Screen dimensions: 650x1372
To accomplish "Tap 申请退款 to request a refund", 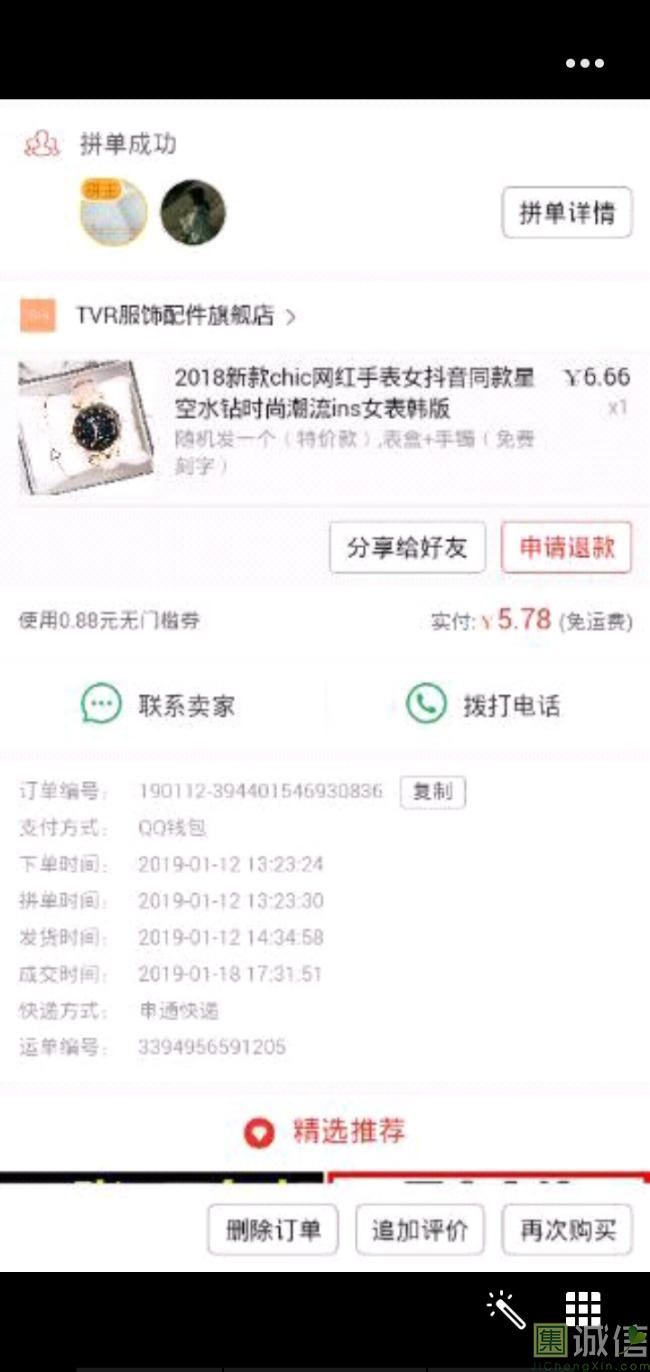I will 566,547.
